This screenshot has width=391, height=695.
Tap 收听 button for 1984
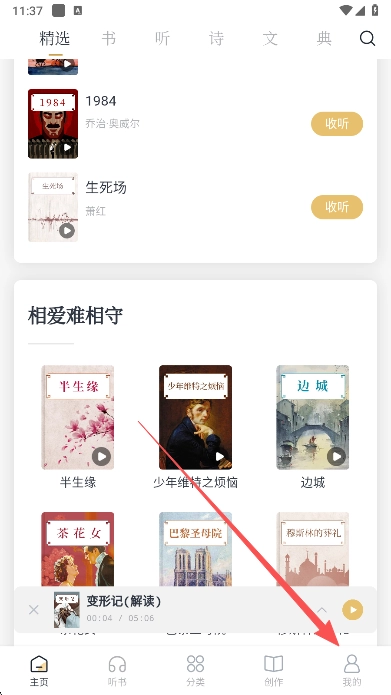click(337, 124)
